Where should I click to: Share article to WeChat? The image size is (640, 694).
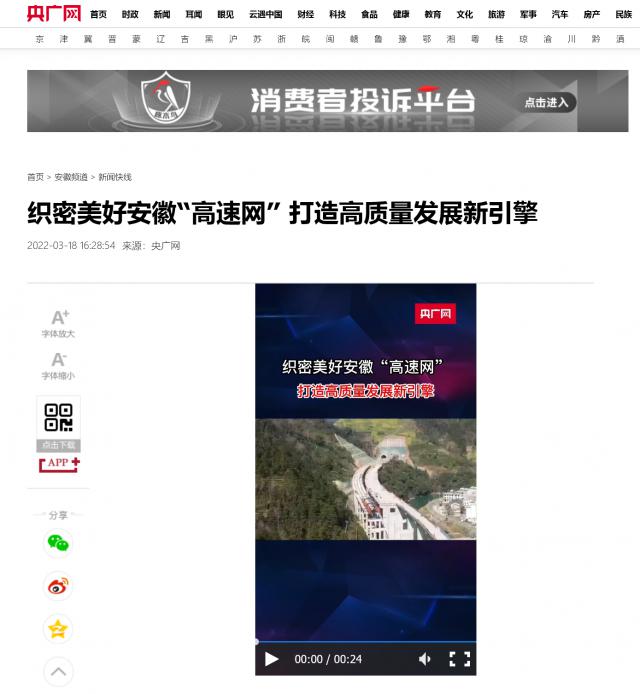click(x=59, y=543)
